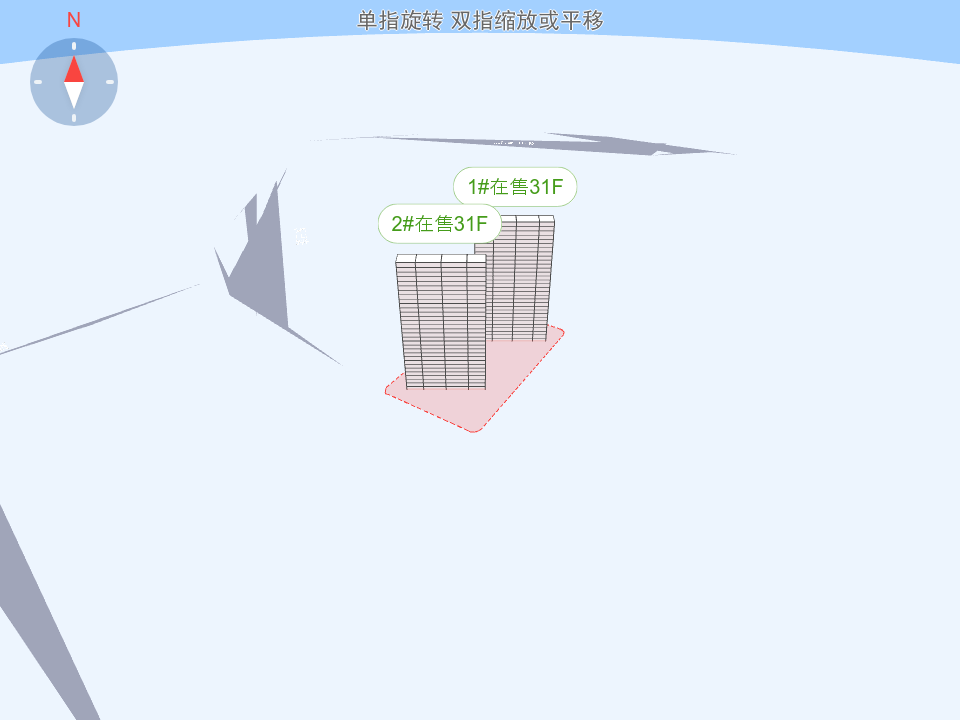The width and height of the screenshot is (960, 720).
Task: Tap the compass to reset north
Action: pyautogui.click(x=74, y=82)
